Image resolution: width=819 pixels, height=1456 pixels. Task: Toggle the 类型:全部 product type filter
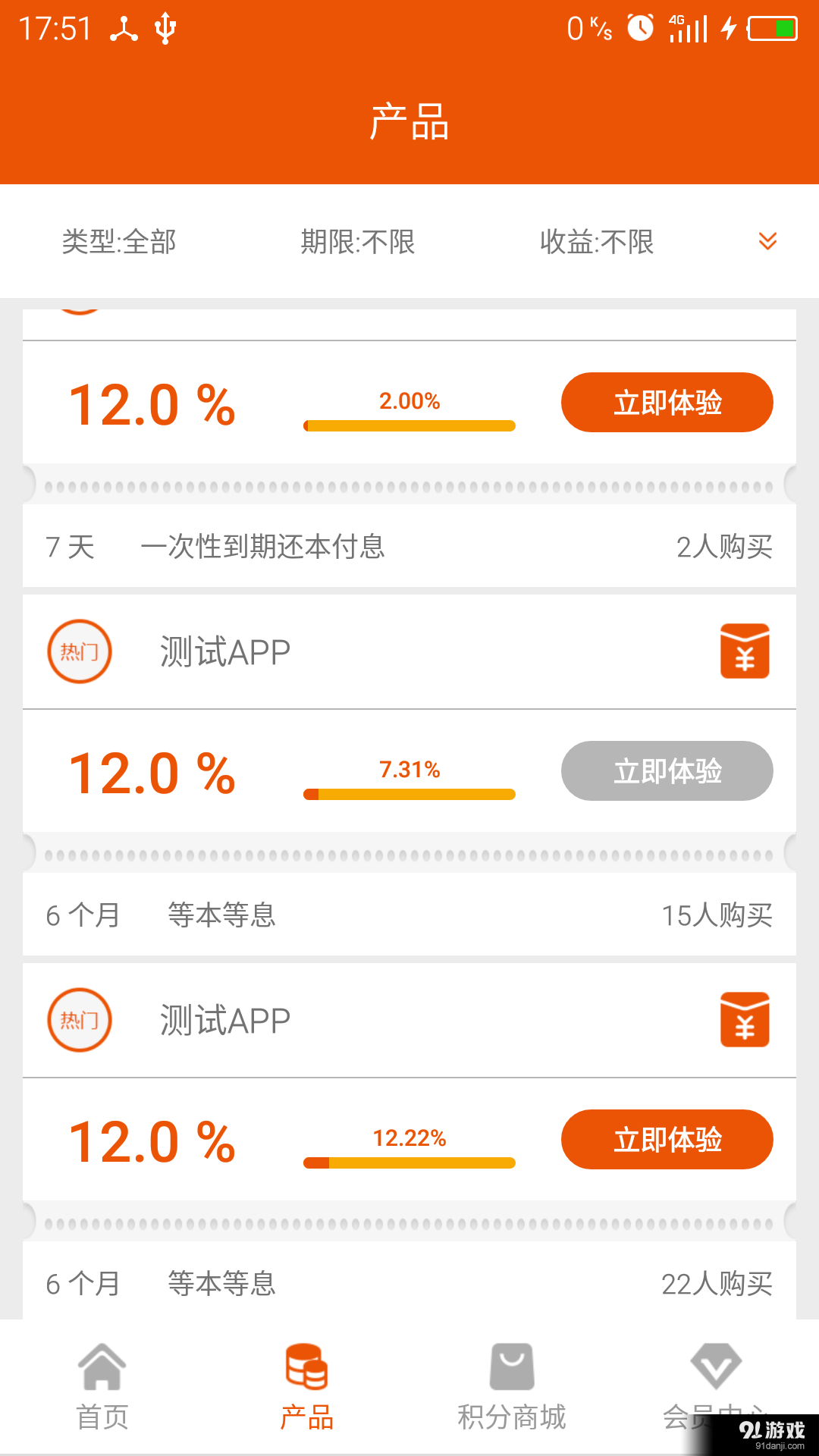121,242
